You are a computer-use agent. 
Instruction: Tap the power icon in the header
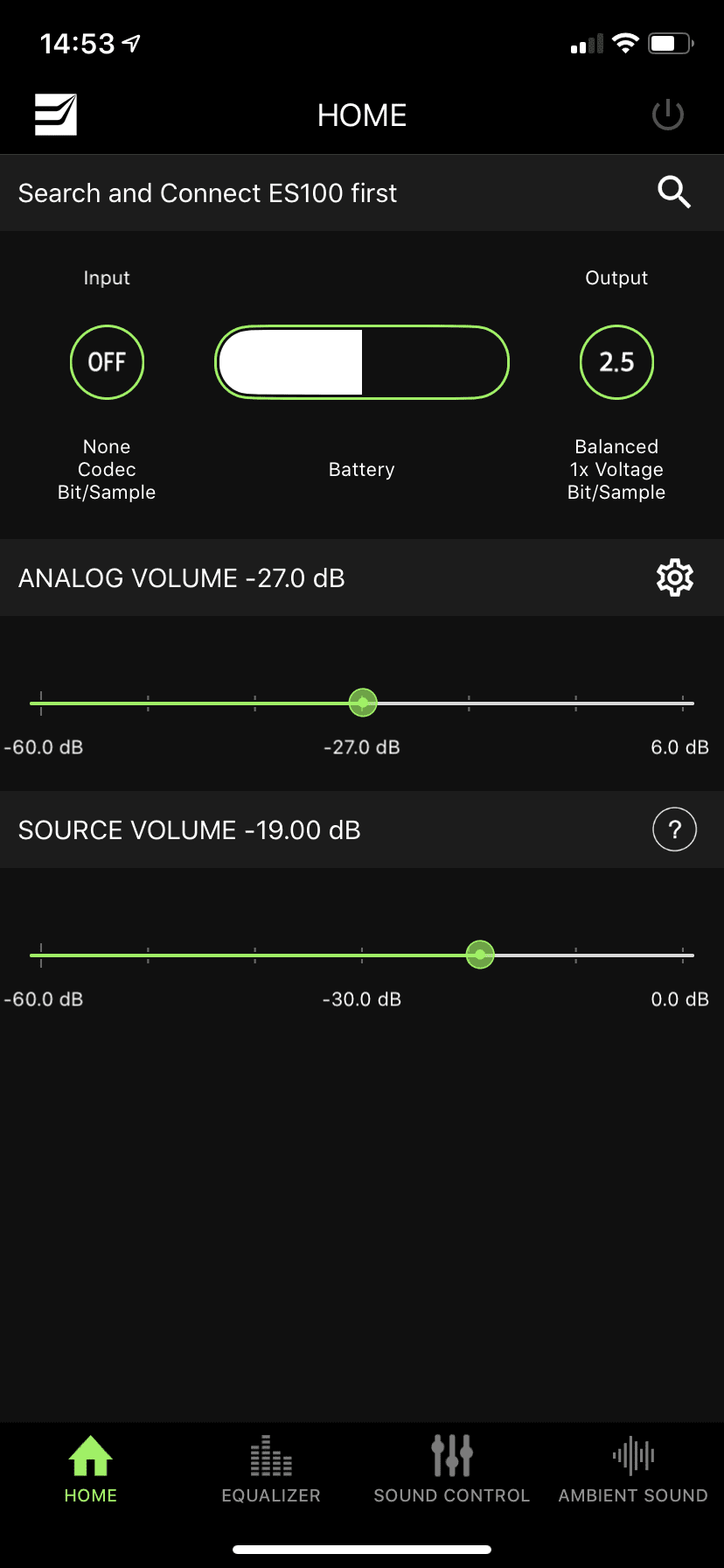(x=668, y=115)
